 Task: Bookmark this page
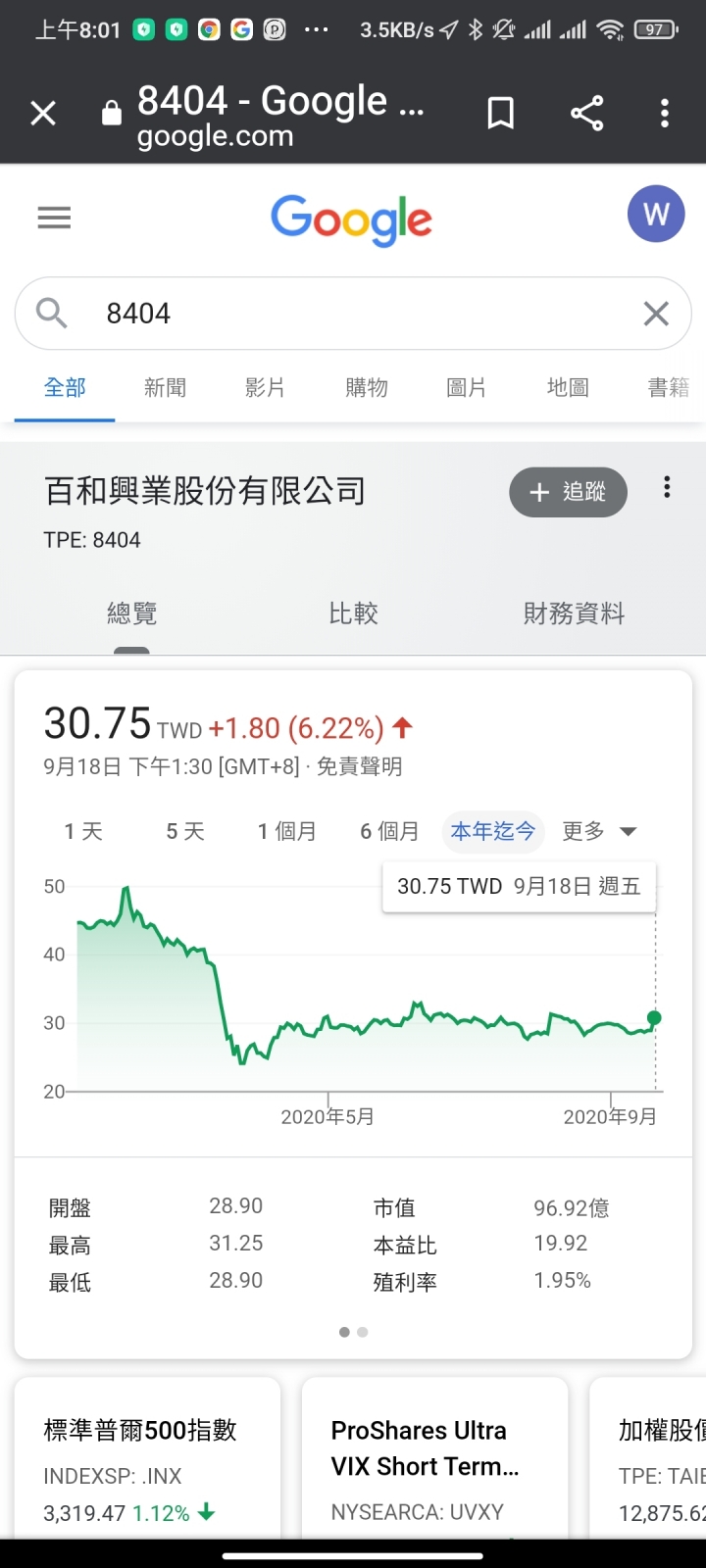click(x=501, y=114)
